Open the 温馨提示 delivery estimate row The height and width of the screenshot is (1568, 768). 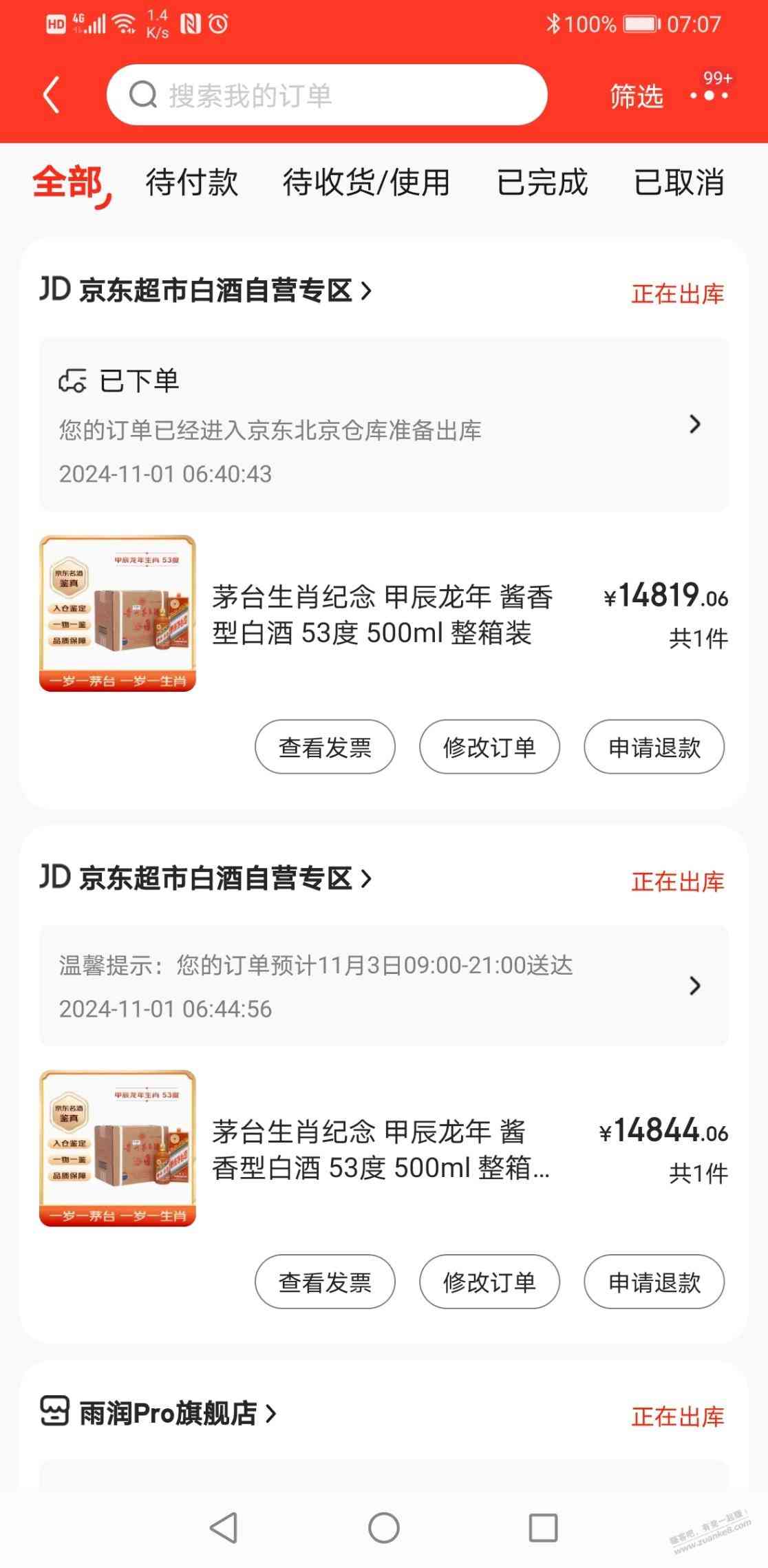[x=383, y=986]
